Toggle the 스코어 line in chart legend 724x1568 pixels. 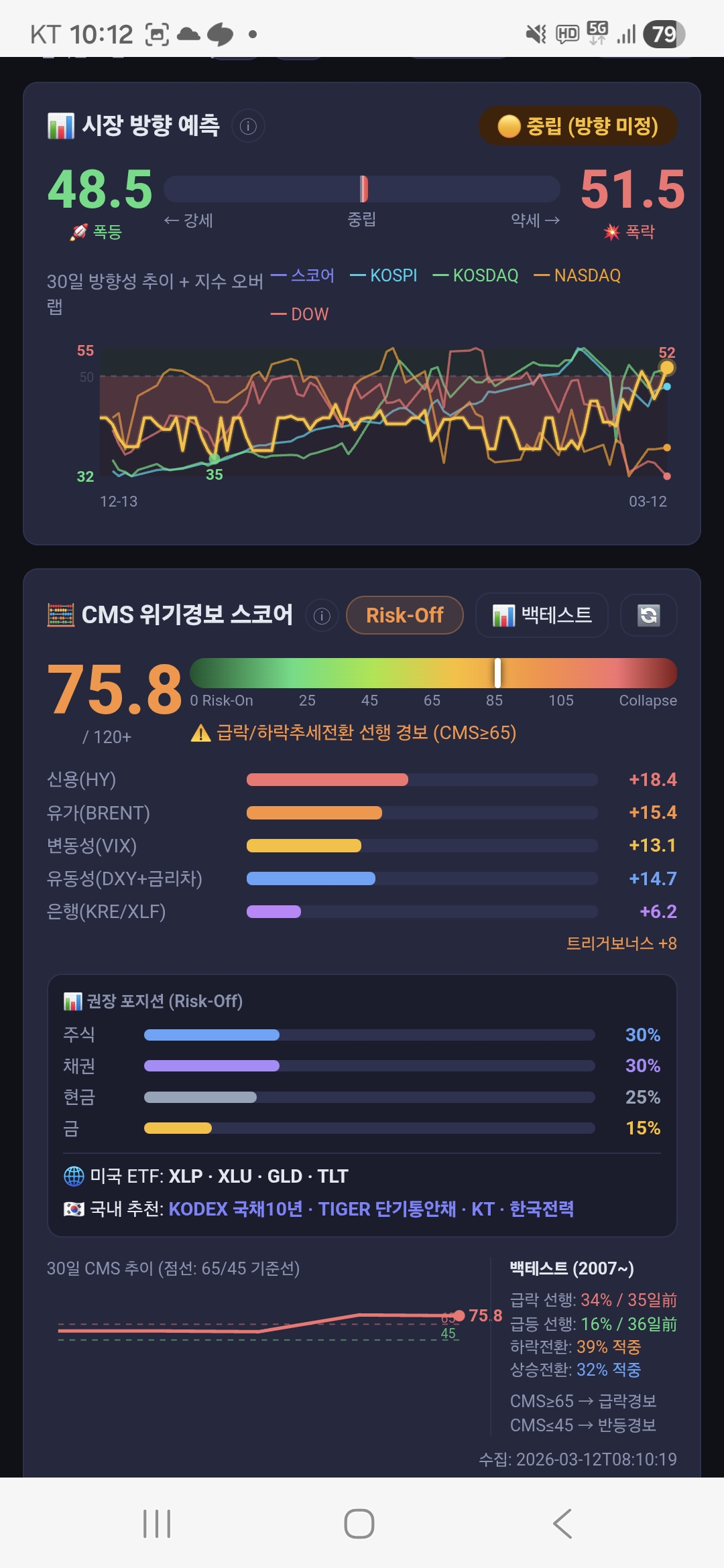click(x=302, y=275)
